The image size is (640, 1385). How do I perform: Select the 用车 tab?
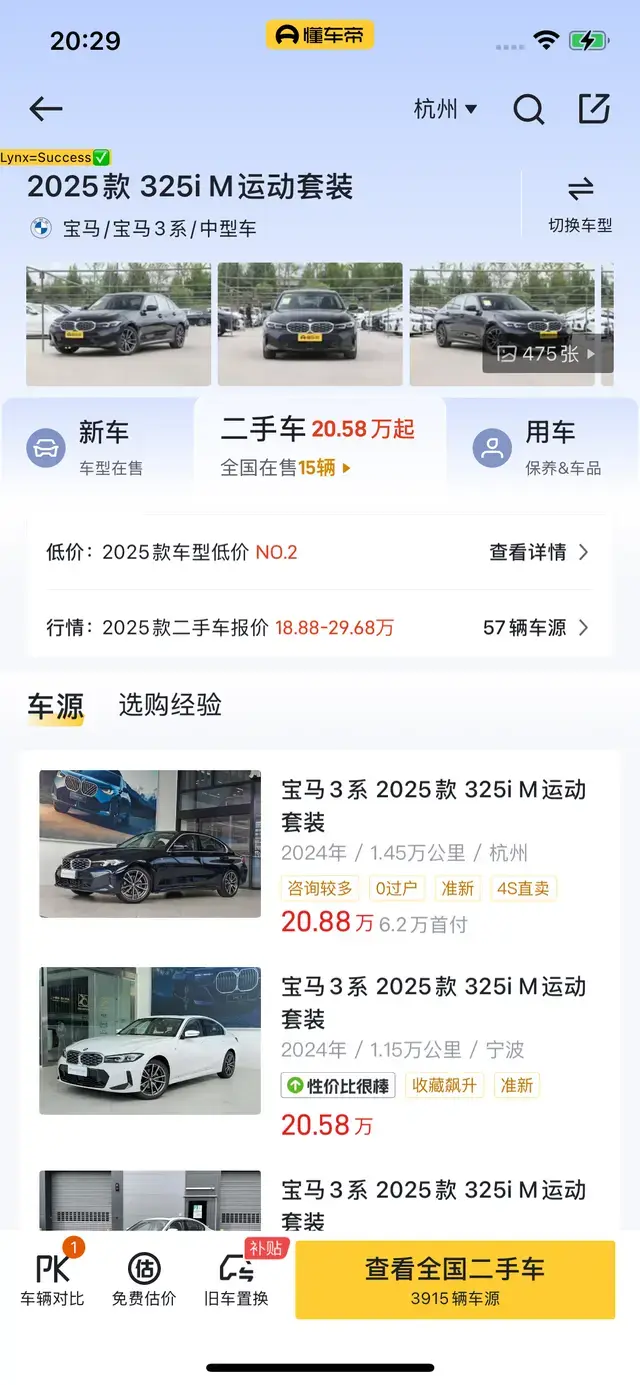coord(540,446)
